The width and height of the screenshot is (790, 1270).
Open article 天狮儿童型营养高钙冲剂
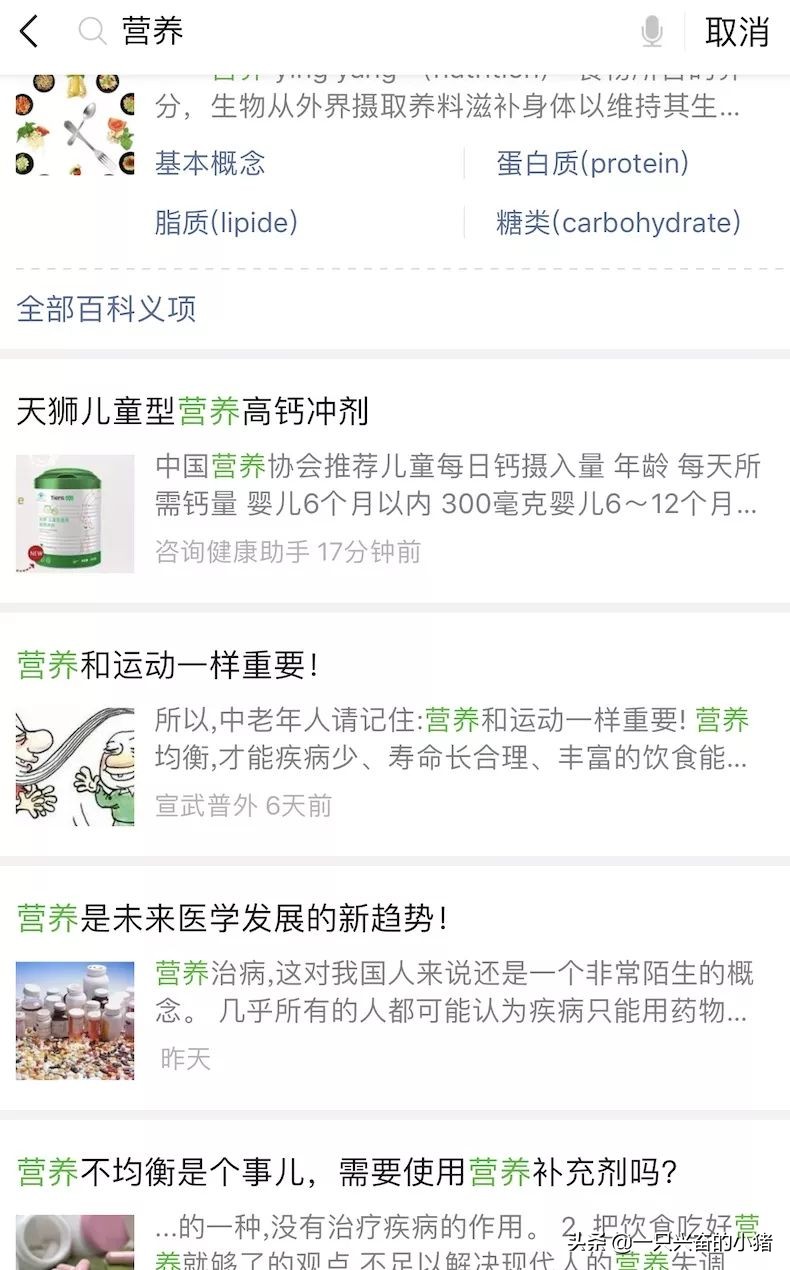coord(193,412)
